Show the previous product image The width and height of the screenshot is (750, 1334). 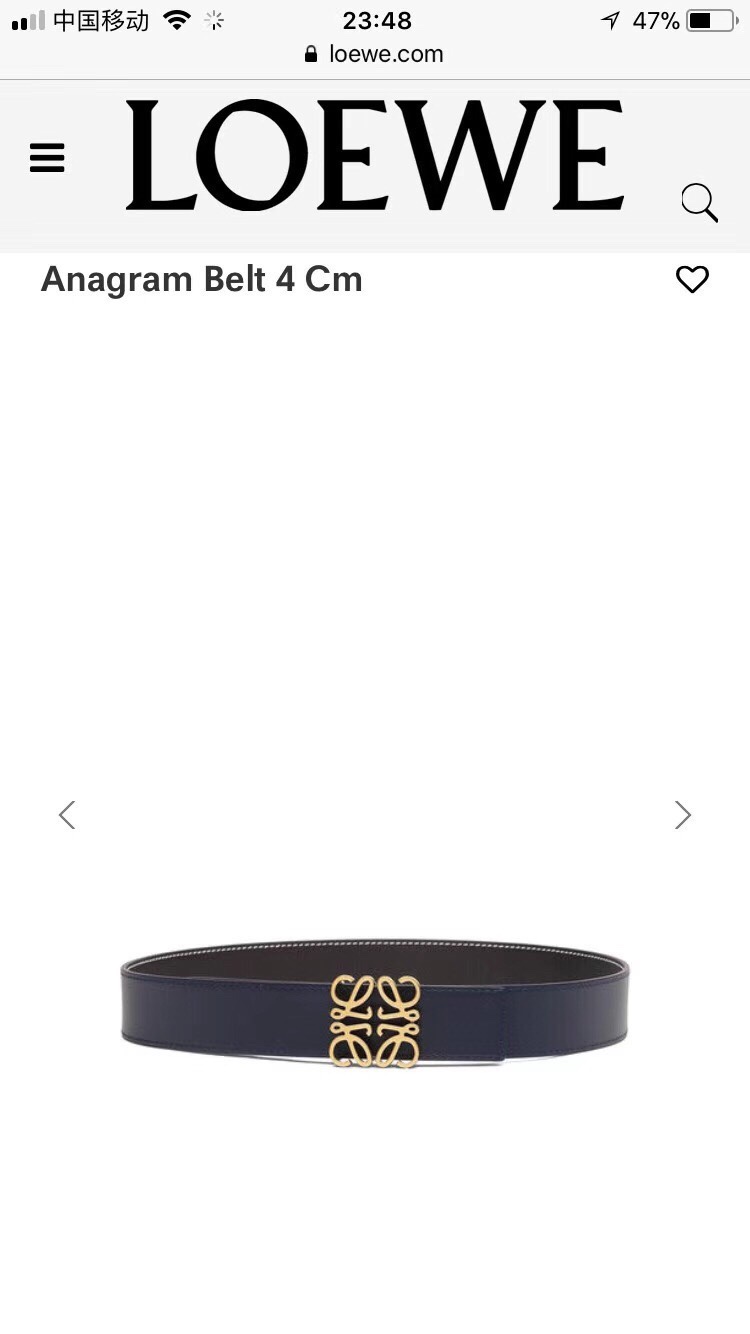click(x=67, y=815)
